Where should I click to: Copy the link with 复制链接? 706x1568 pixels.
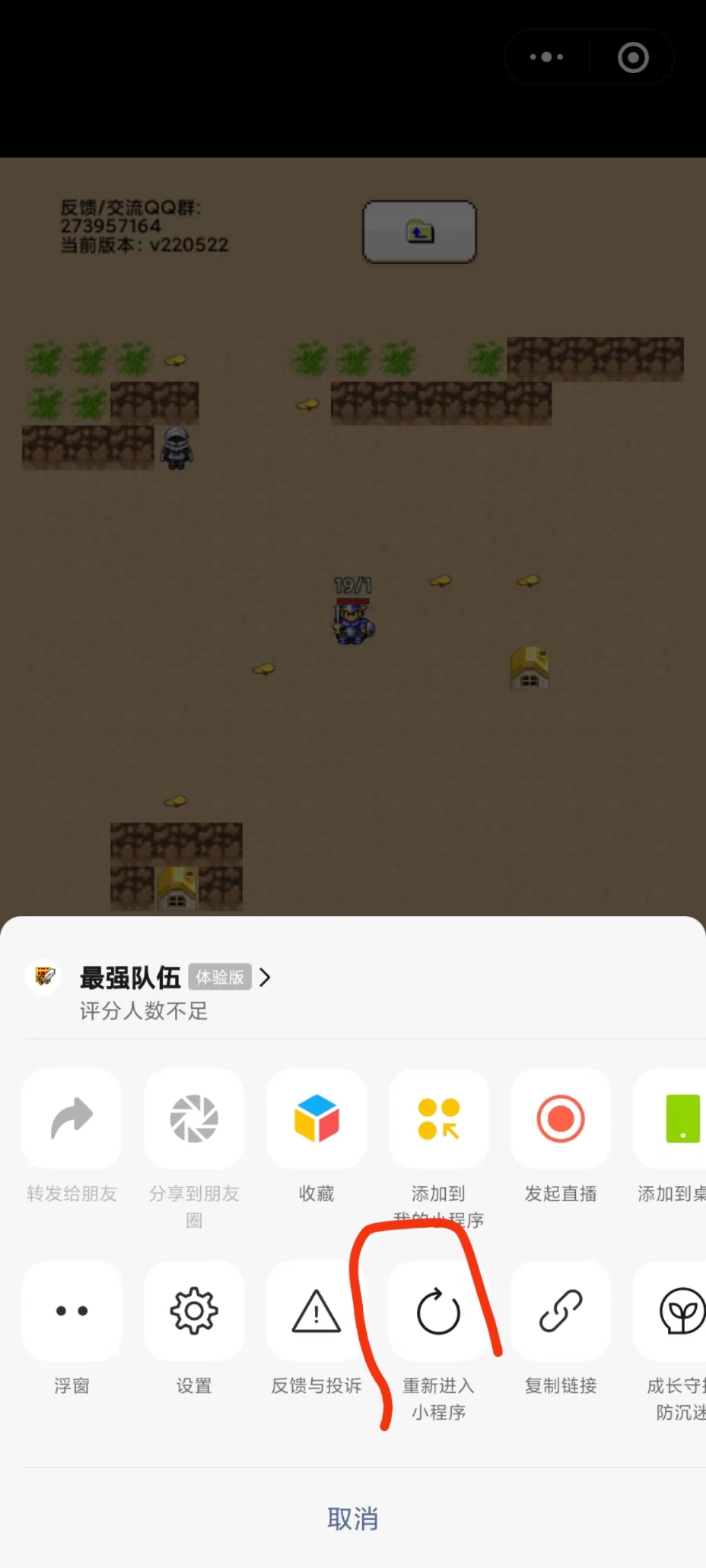(x=561, y=1311)
